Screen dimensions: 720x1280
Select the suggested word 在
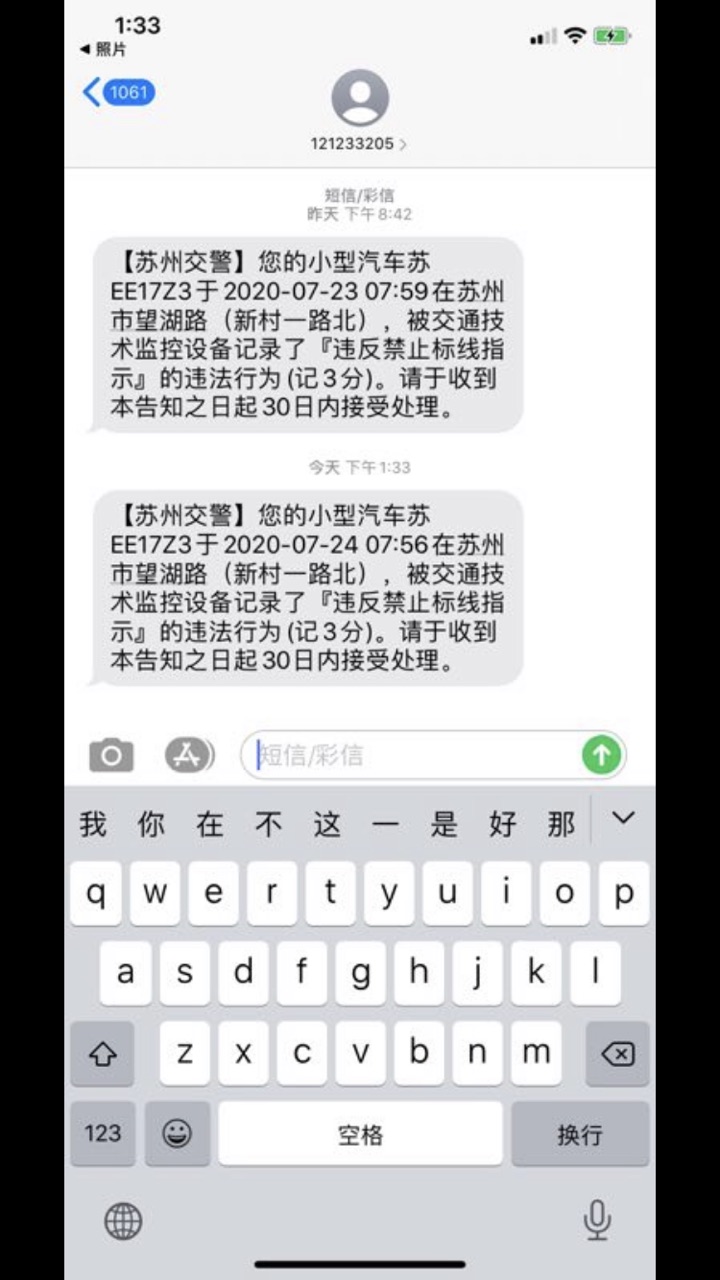tap(210, 824)
